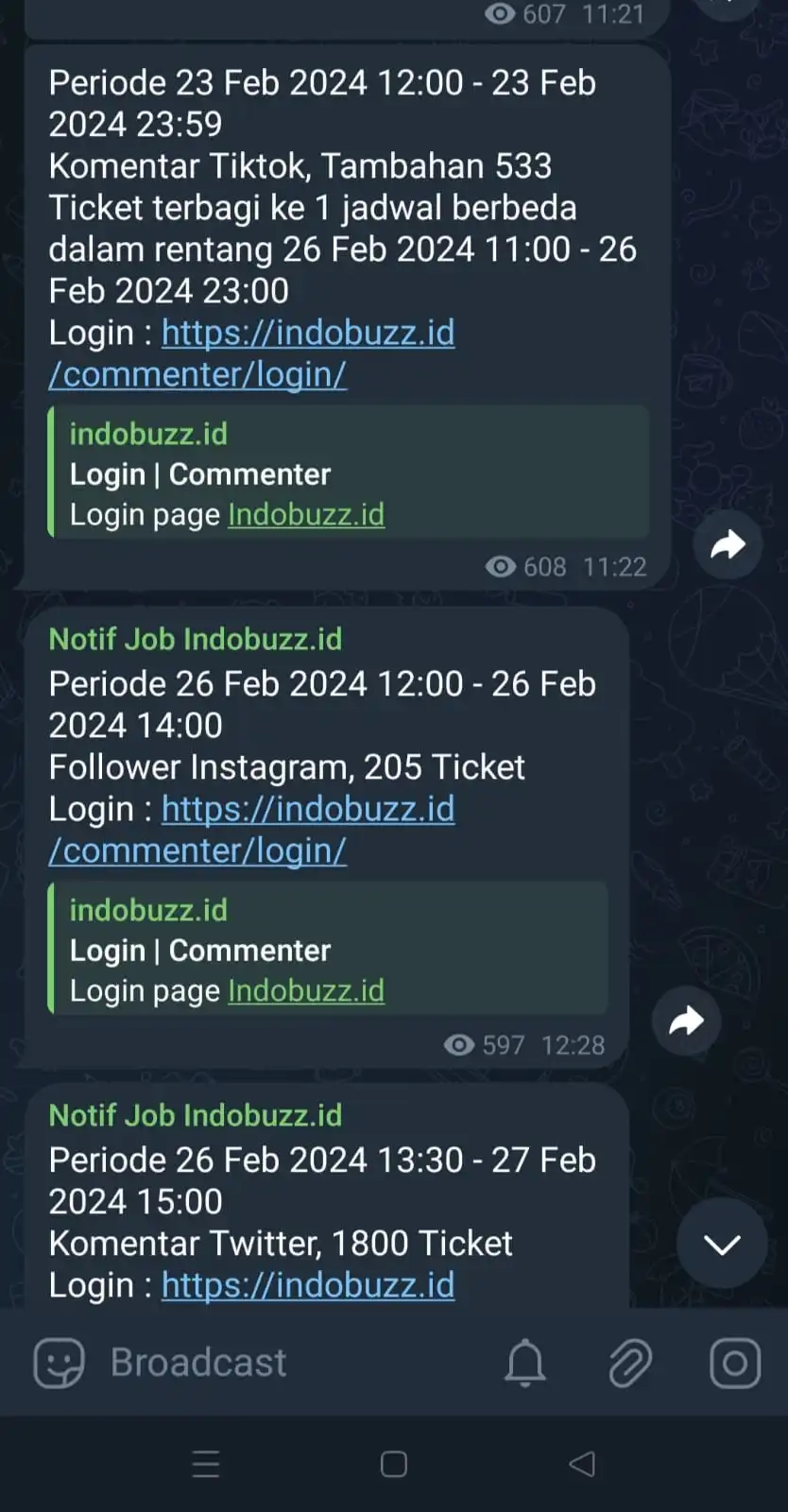
Task: Open the sticker and emoji picker
Action: tap(59, 1362)
